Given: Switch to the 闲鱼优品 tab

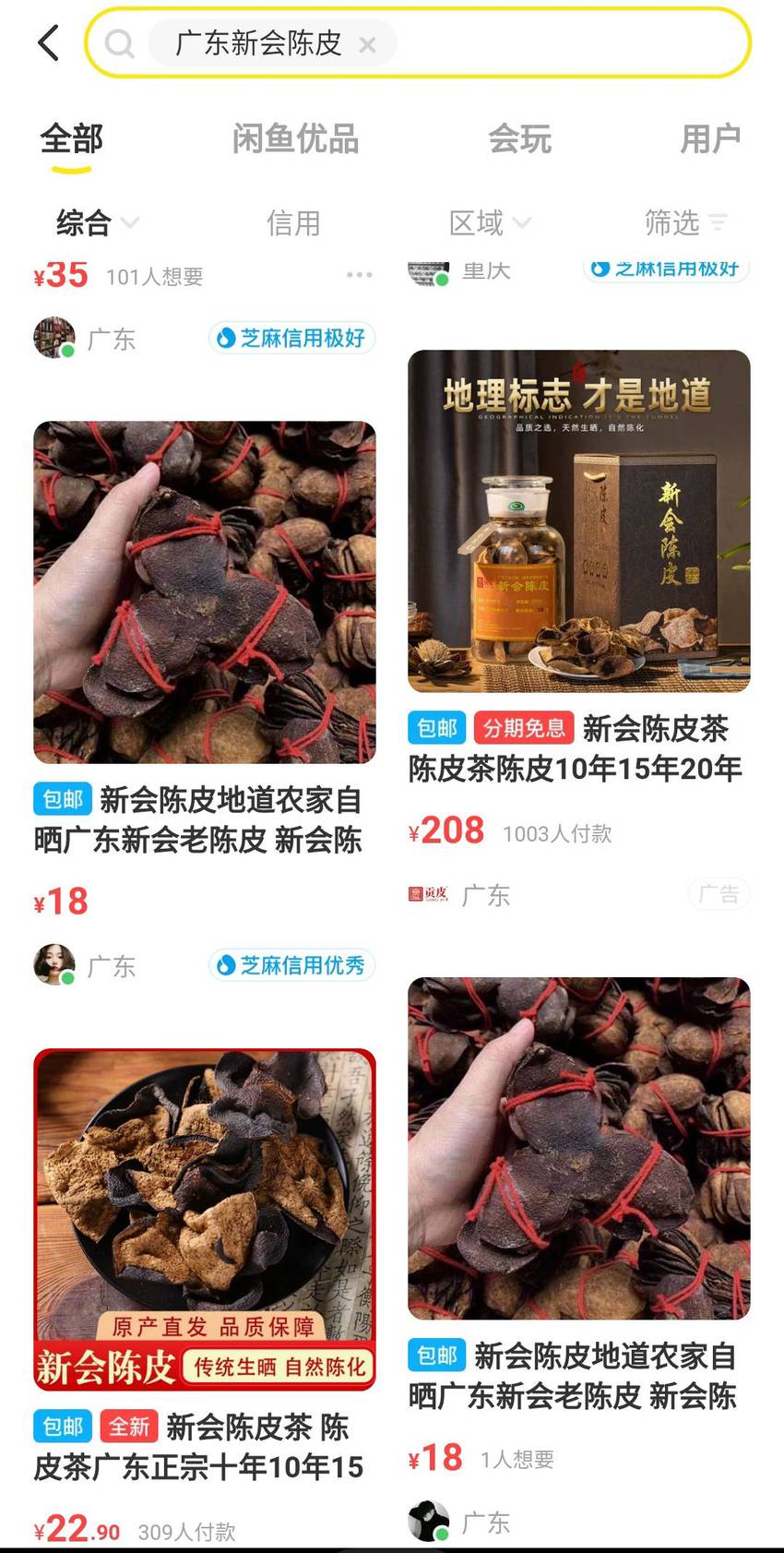Looking at the screenshot, I should [x=295, y=139].
